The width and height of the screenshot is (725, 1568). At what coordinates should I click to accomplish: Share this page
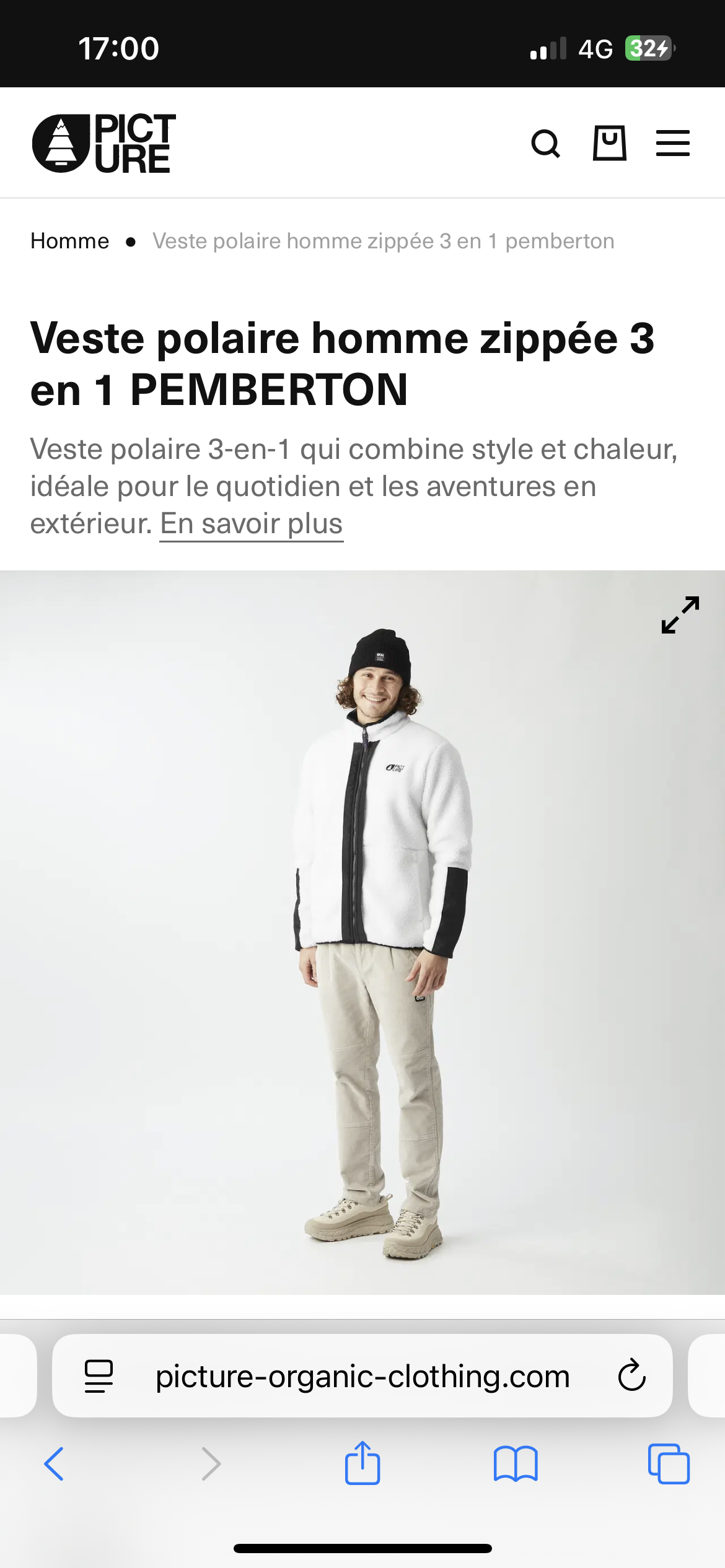coord(362,1463)
